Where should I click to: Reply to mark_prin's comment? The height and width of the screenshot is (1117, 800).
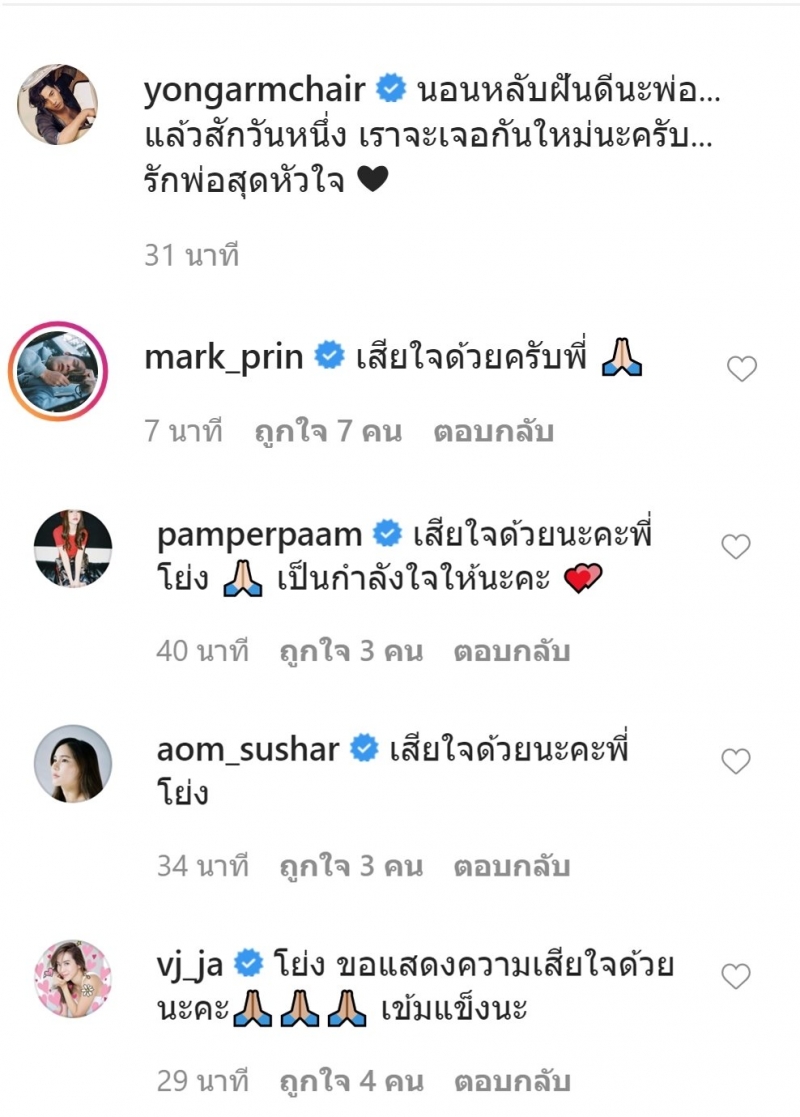[x=492, y=432]
